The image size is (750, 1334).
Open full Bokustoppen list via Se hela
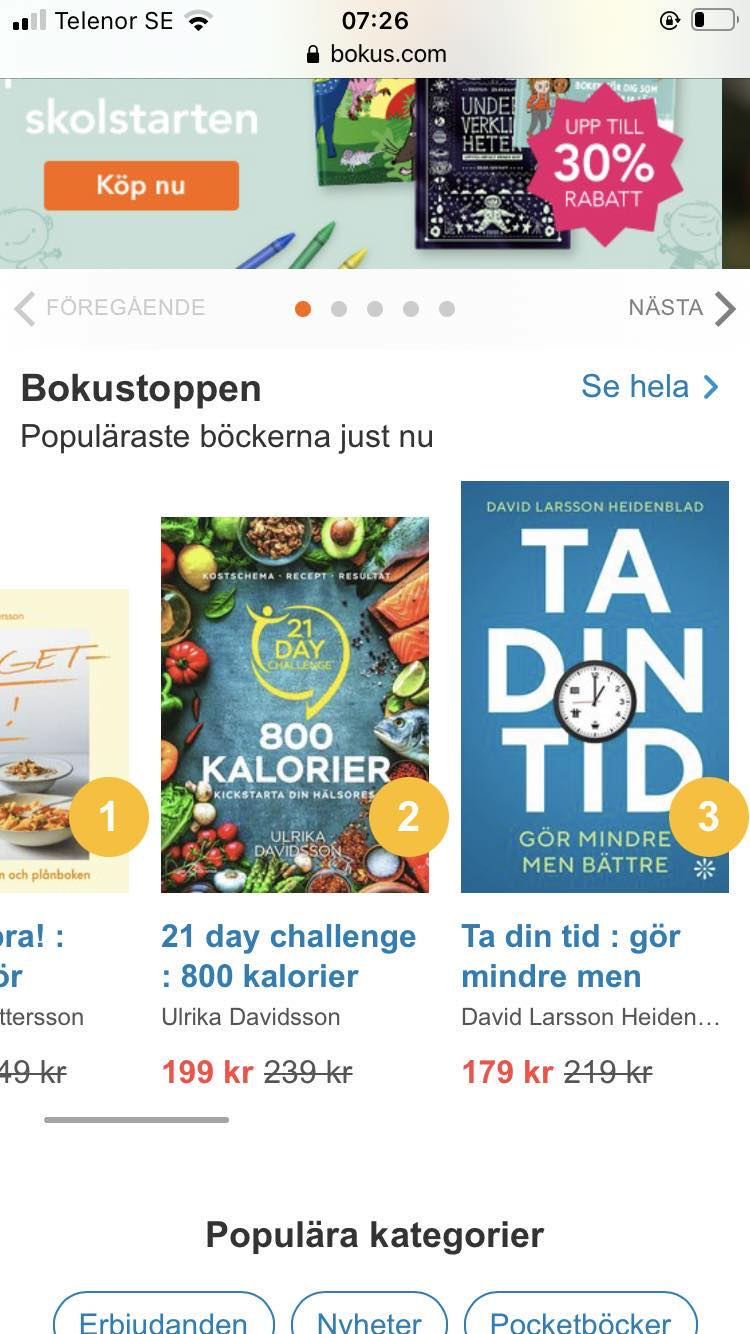tap(650, 387)
